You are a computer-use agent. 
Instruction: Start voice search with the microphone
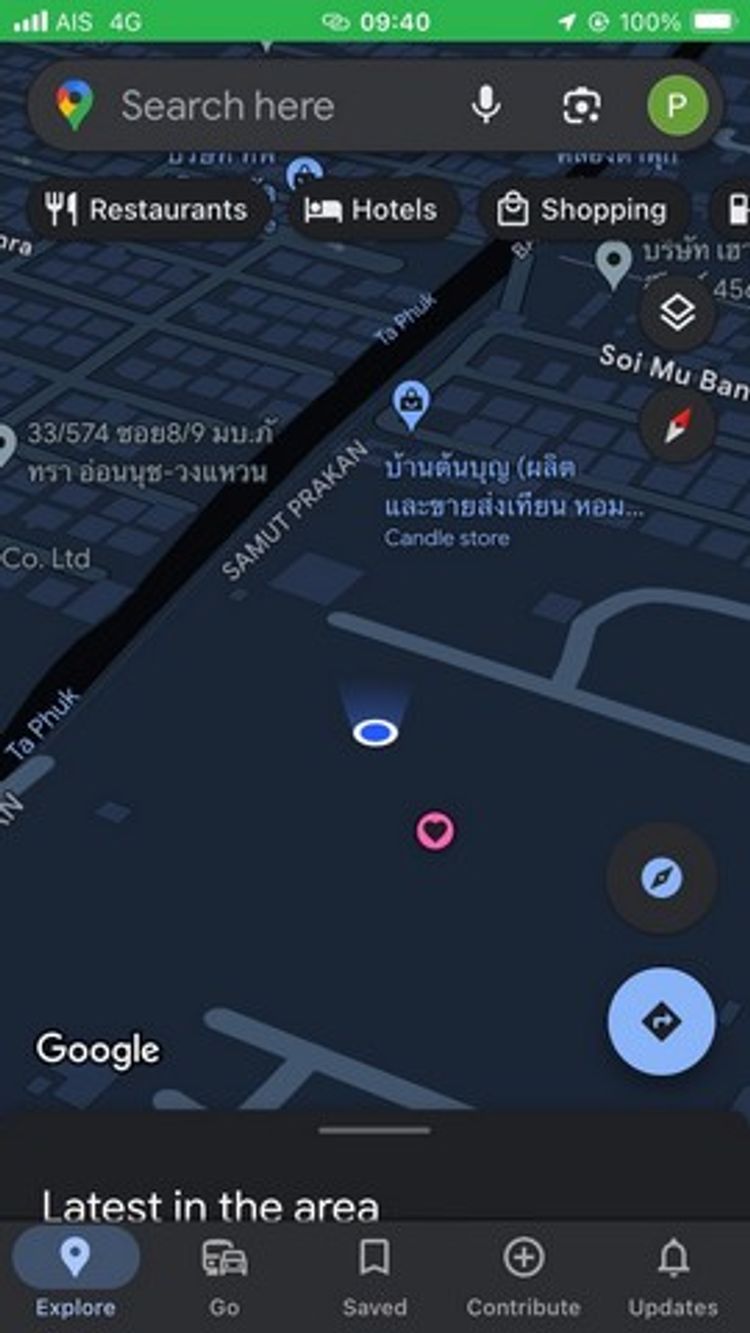coord(486,105)
